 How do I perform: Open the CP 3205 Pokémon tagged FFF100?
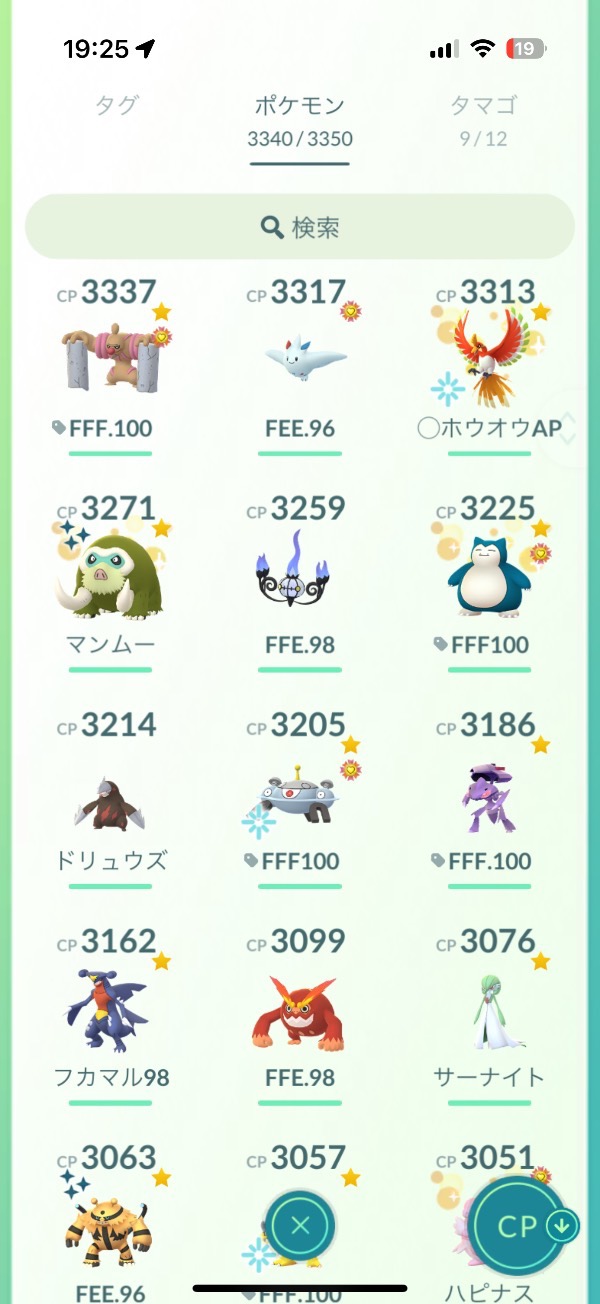tap(300, 795)
